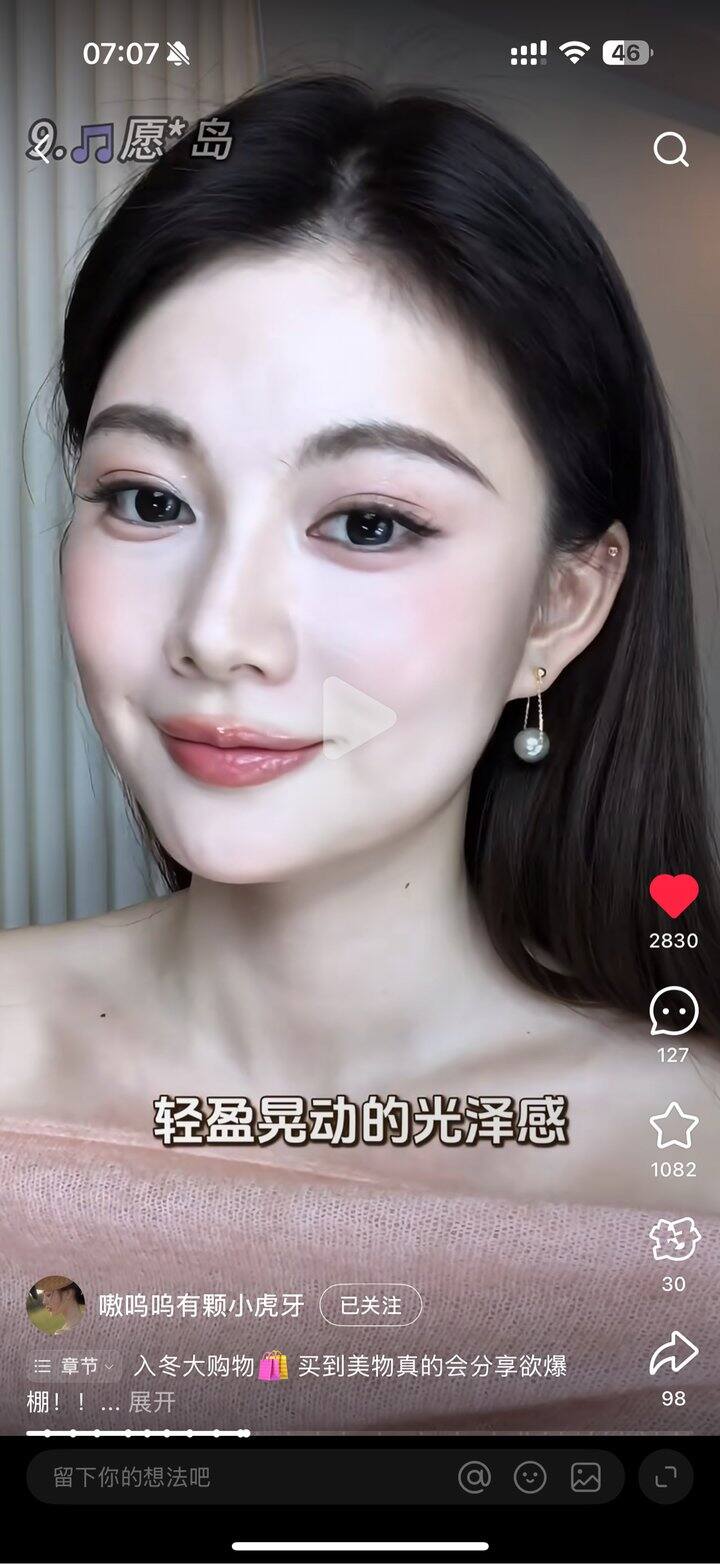Open the profile avatar of 嗷呜呜有颗小虎牙
The image size is (720, 1564).
(55, 1305)
